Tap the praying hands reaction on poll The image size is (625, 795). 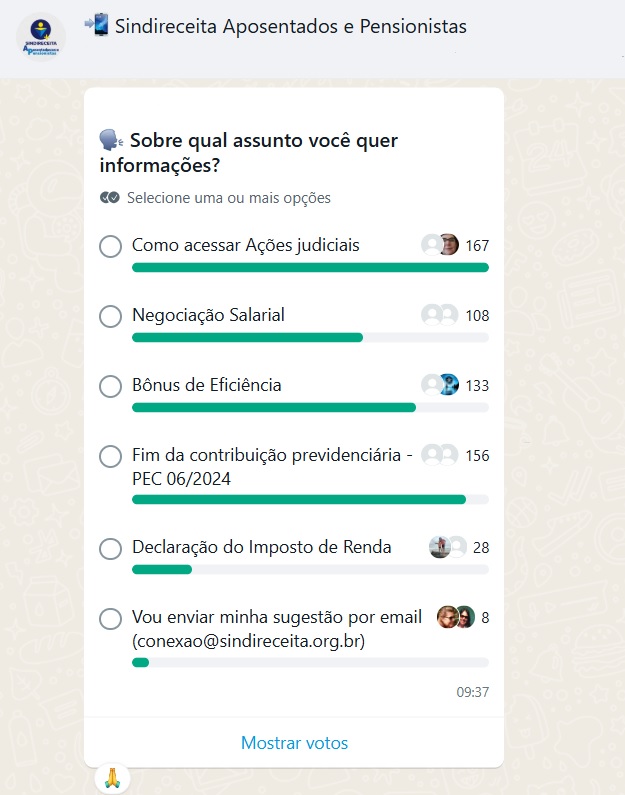(x=113, y=777)
